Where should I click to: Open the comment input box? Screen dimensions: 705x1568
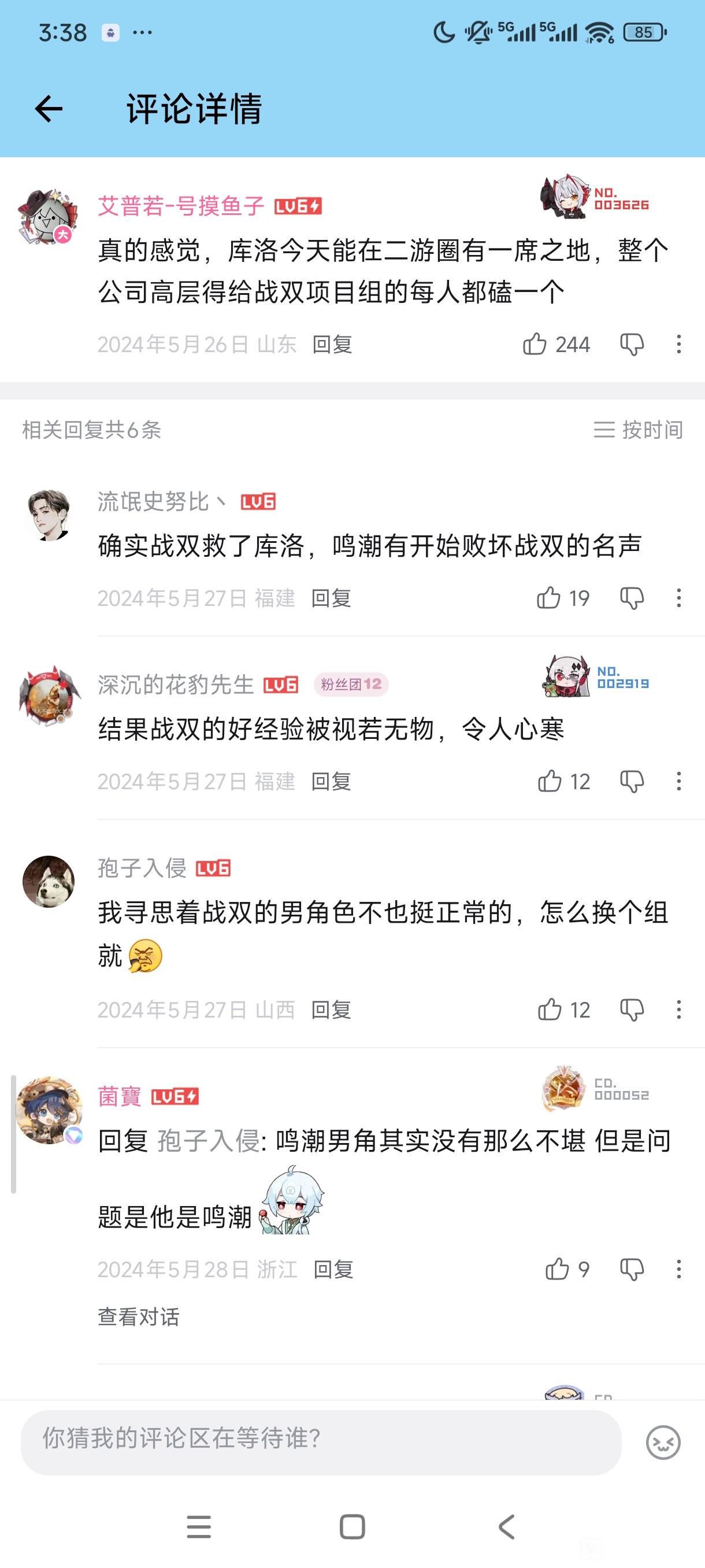tap(321, 1442)
